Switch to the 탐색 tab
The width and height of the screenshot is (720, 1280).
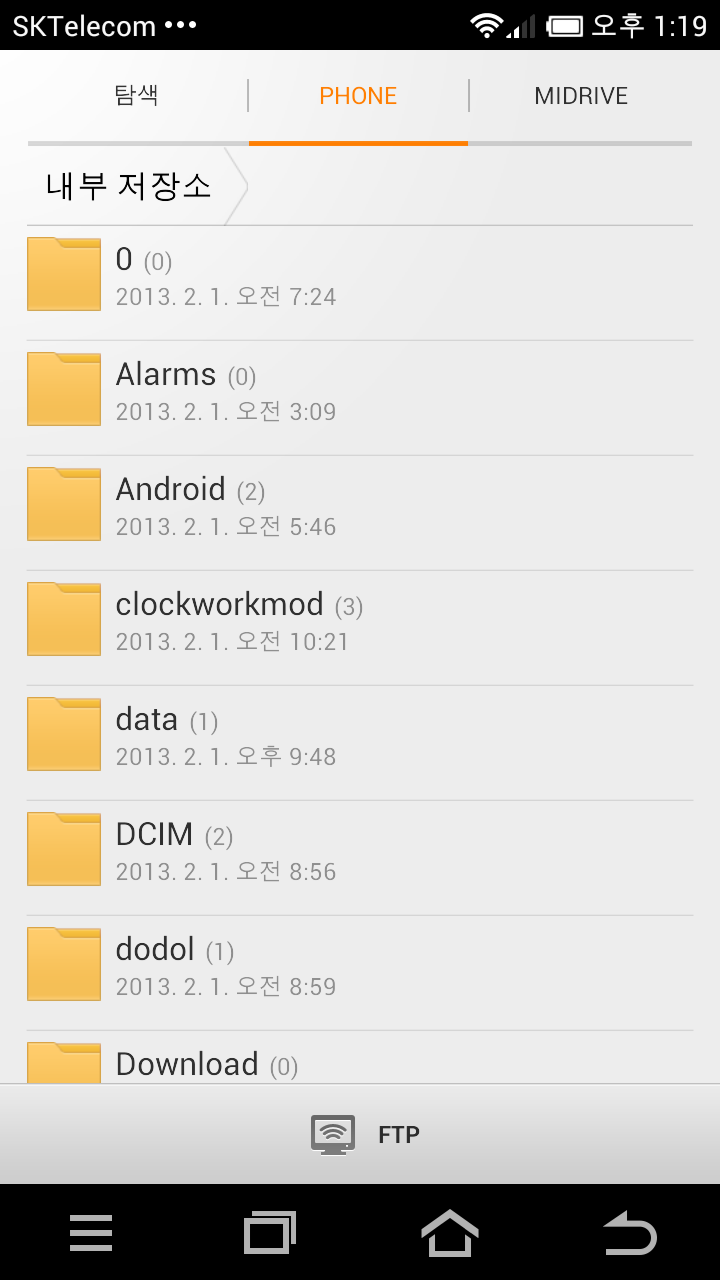[x=137, y=96]
